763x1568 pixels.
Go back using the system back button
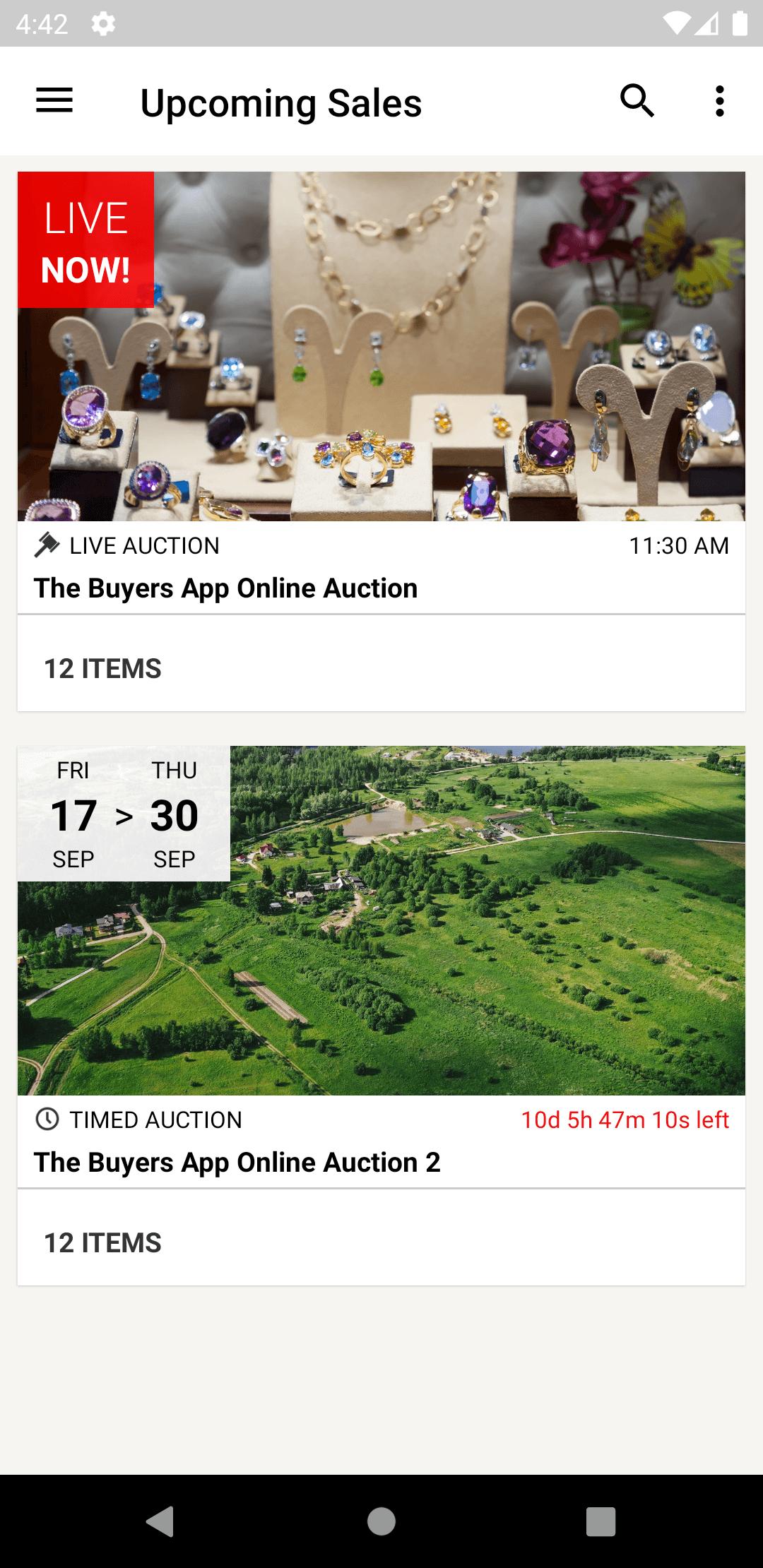pyautogui.click(x=160, y=1521)
